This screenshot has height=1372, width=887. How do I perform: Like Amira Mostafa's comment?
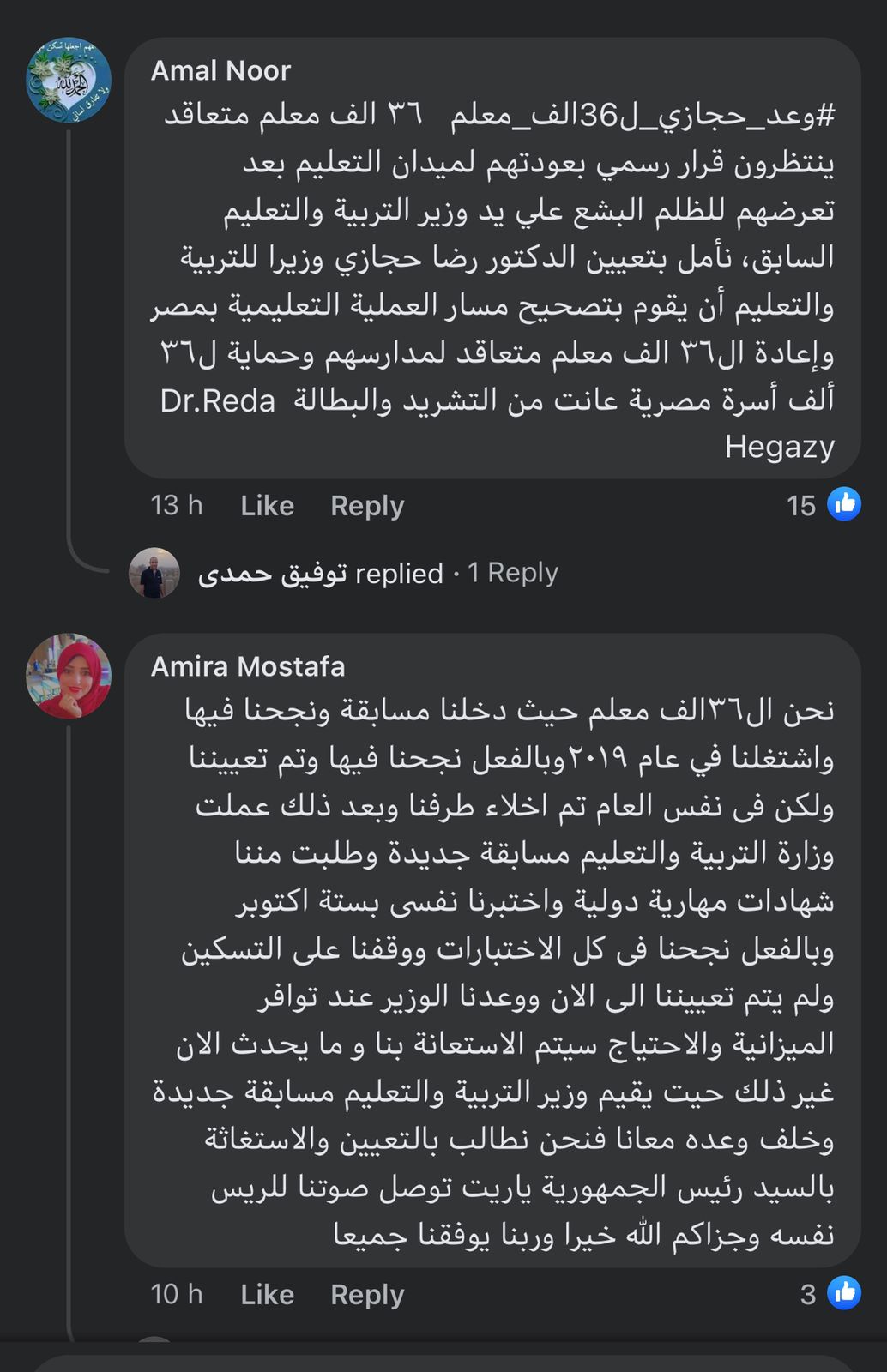tap(267, 1295)
